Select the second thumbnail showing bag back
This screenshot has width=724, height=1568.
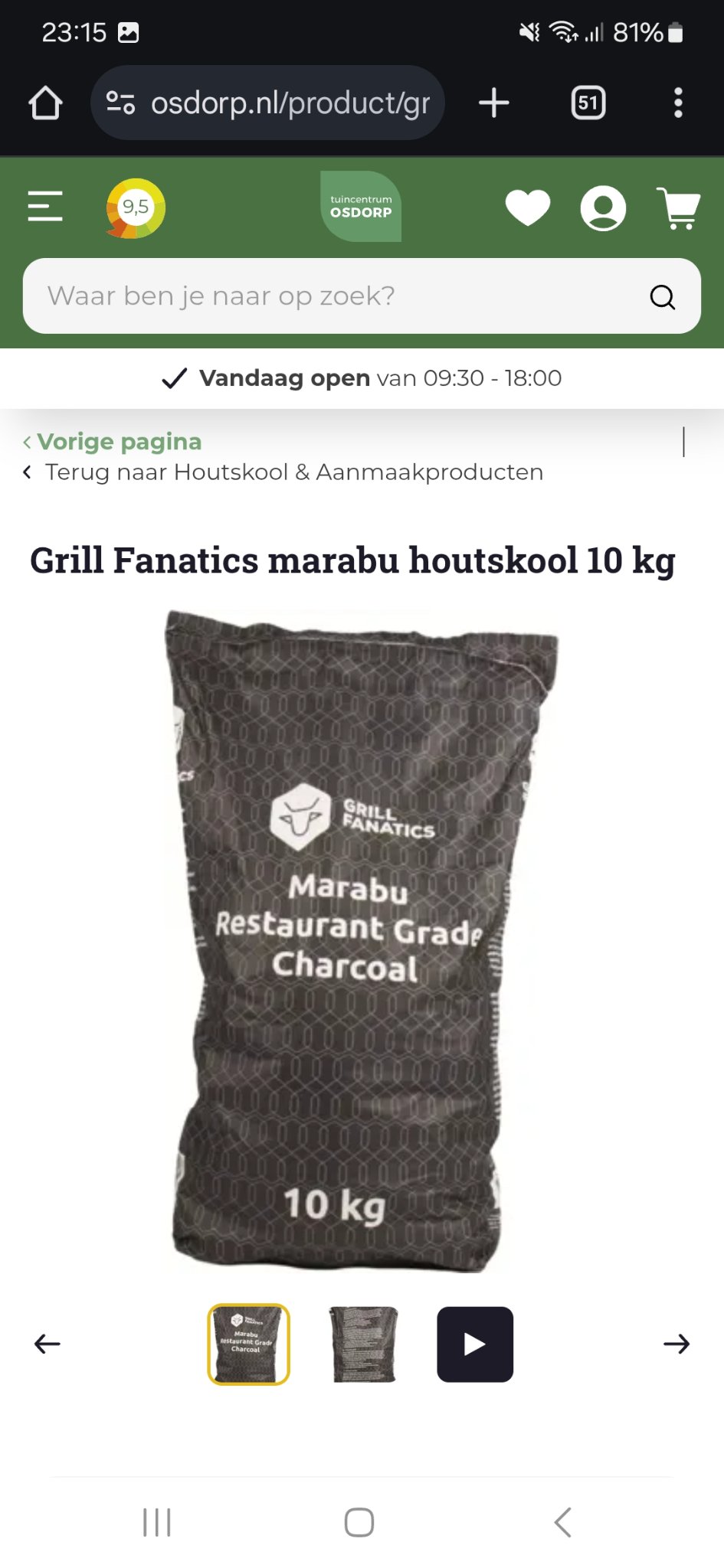coord(364,1344)
